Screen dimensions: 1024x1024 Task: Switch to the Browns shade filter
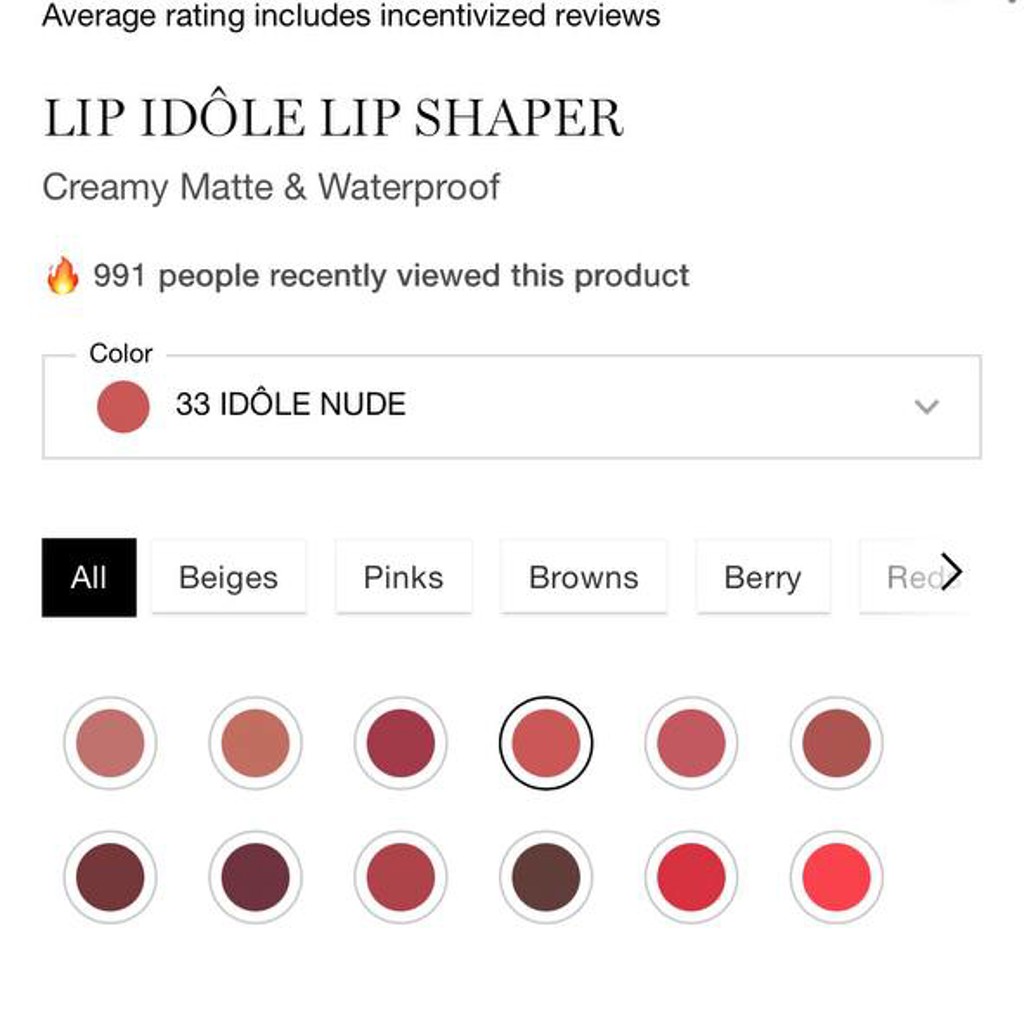pos(584,577)
